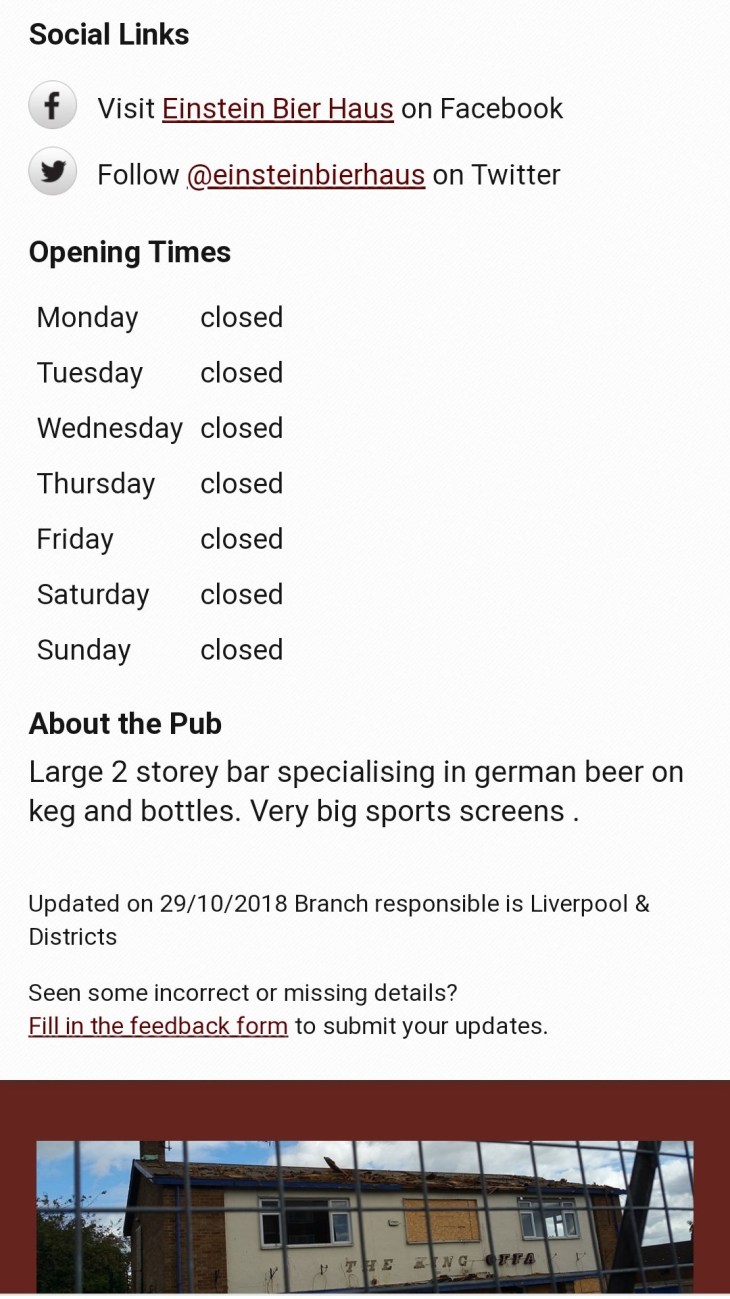Open the 'Fill in the feedback form' link
Screen dimensions: 730x1299
[x=158, y=1026]
